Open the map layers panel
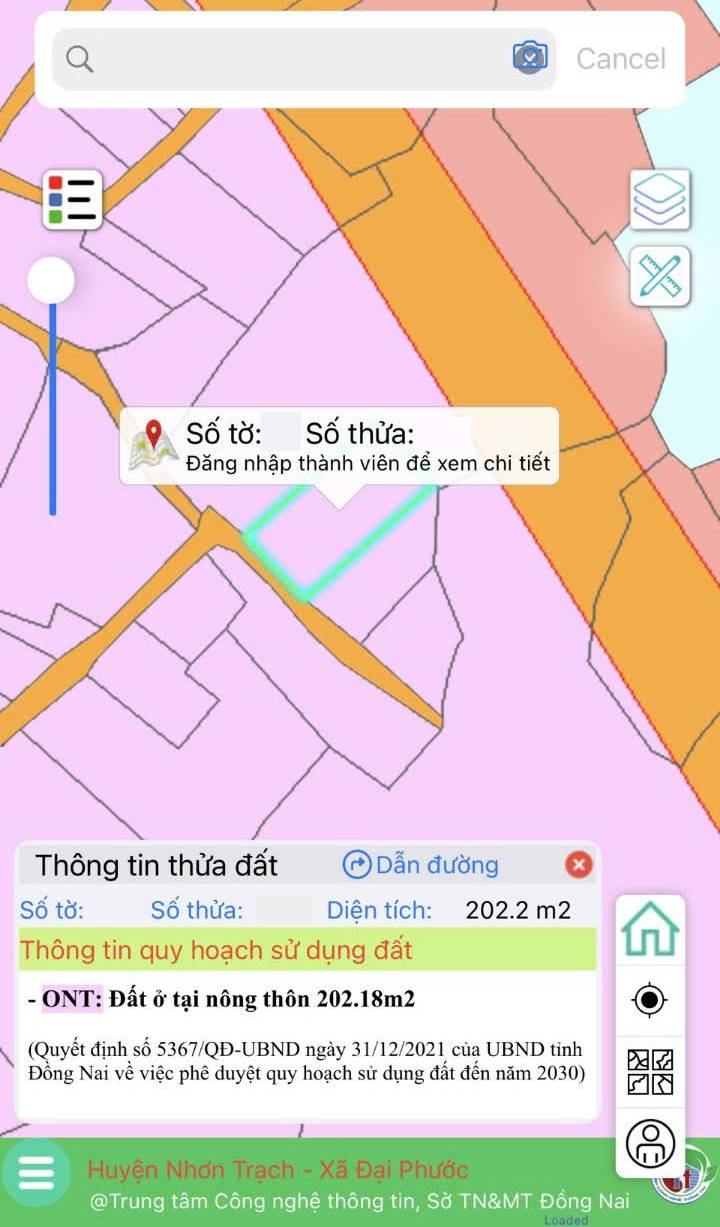This screenshot has height=1227, width=720. [x=660, y=200]
